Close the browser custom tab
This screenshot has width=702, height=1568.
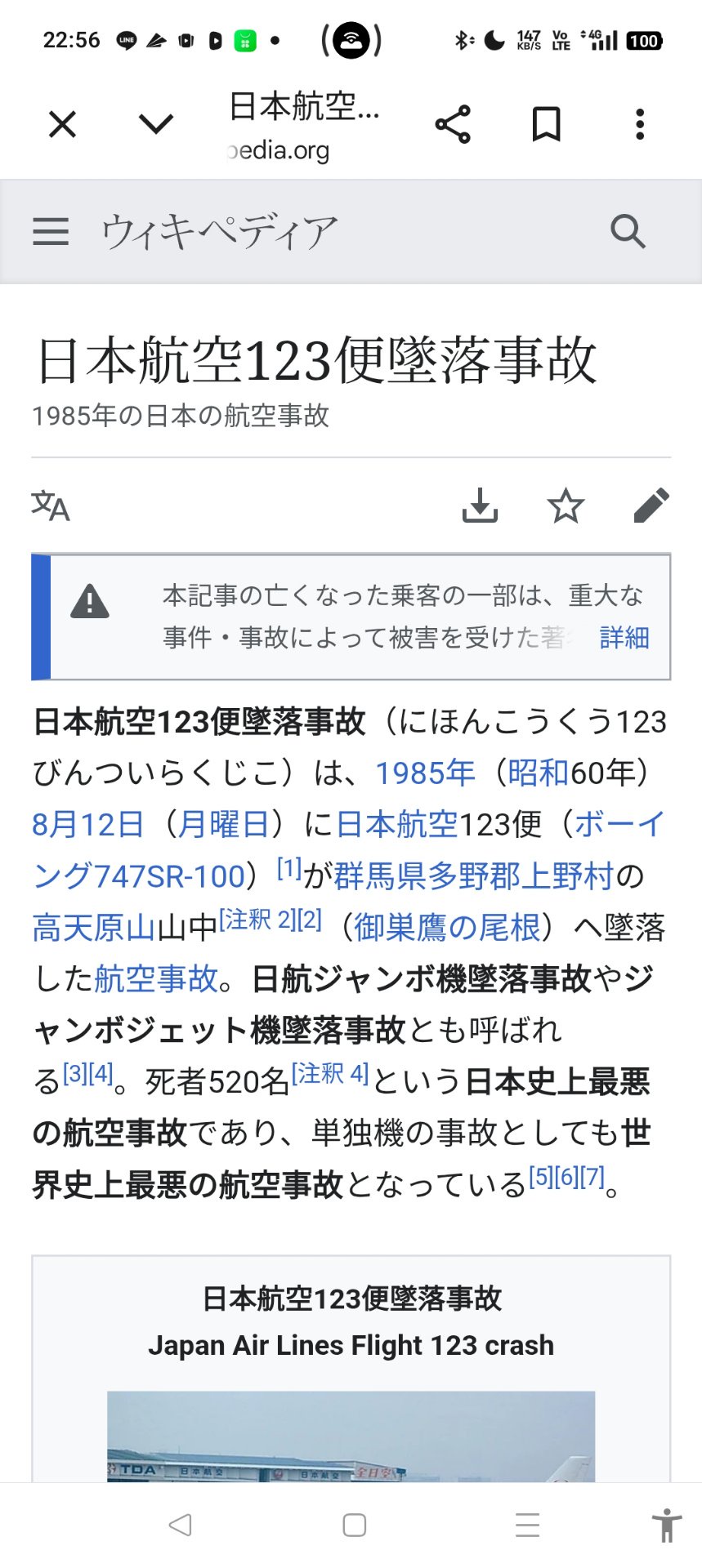(62, 125)
